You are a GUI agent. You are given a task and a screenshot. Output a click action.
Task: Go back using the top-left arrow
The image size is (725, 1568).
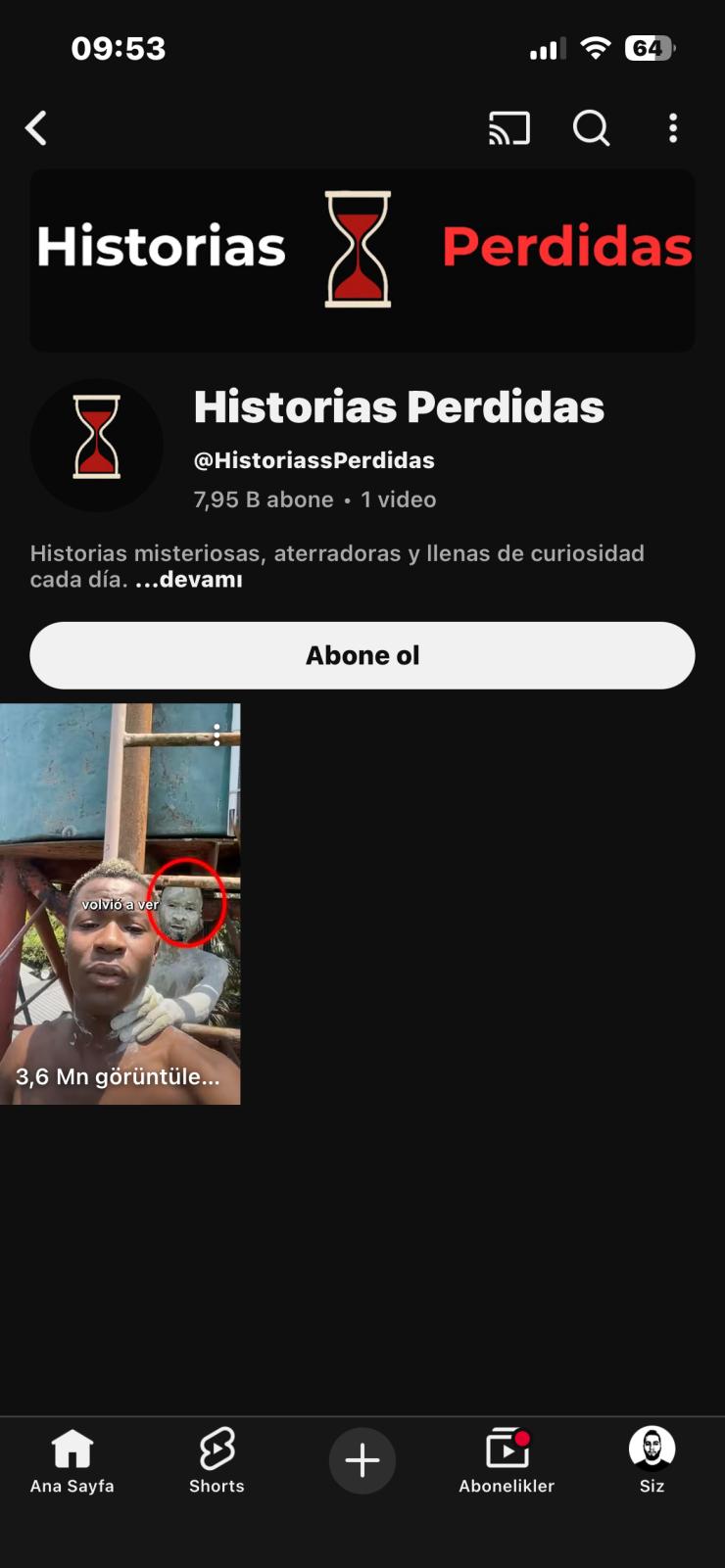[x=36, y=128]
